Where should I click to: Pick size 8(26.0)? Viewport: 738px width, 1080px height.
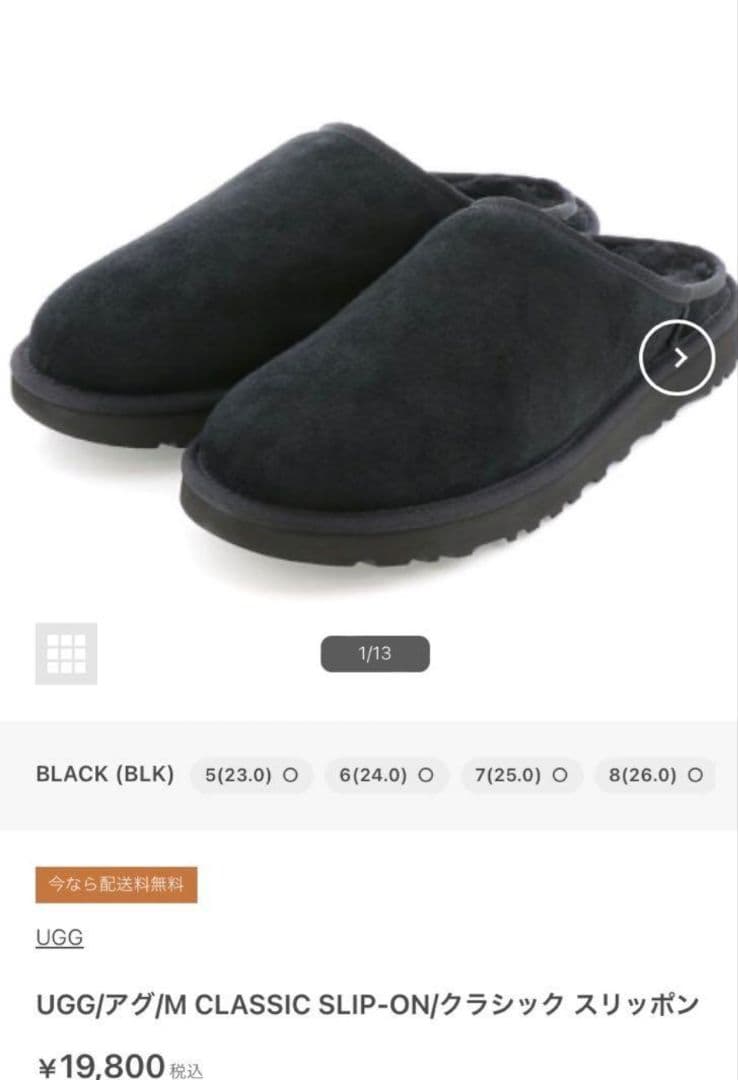[x=655, y=775]
